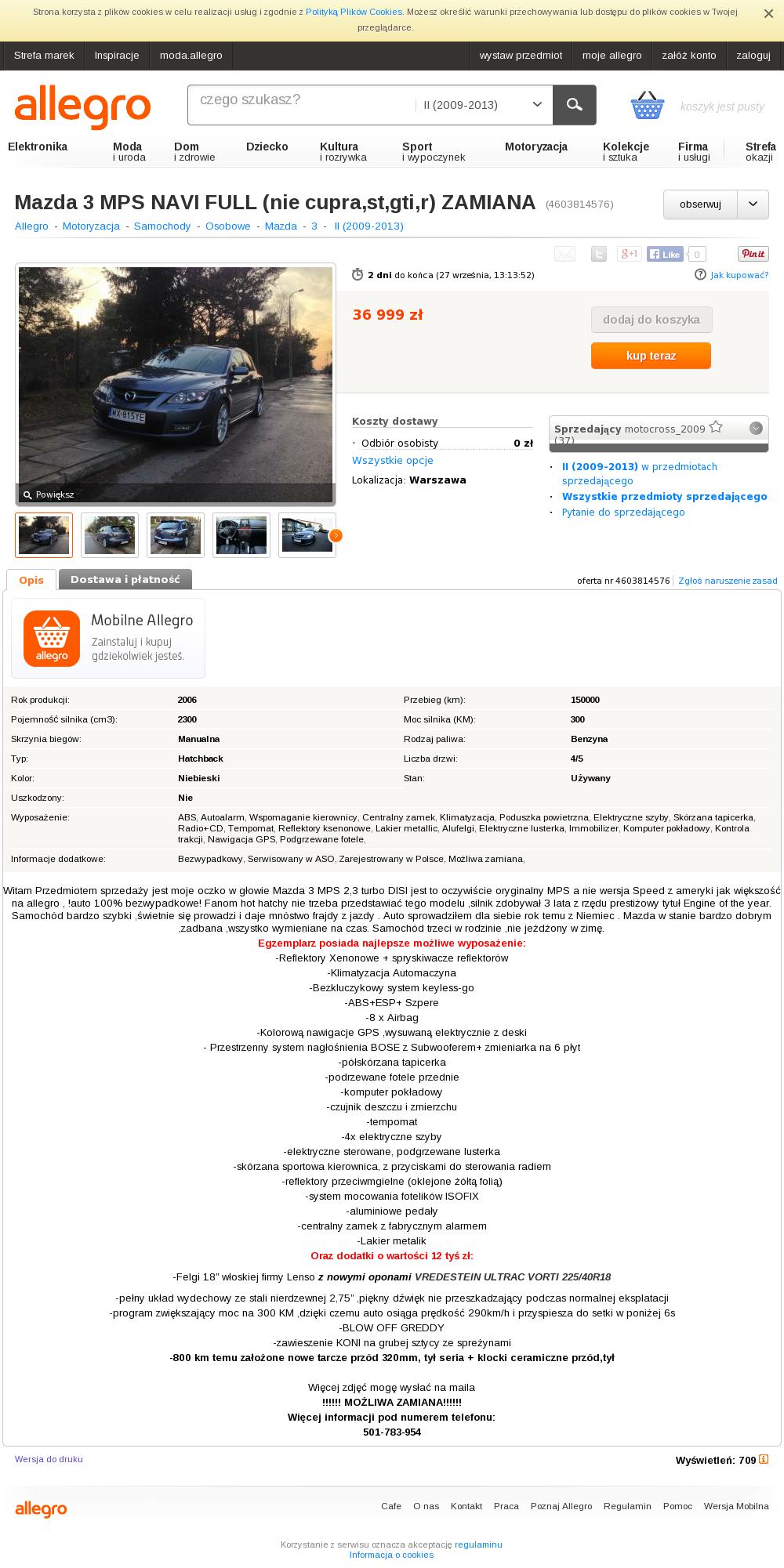Show next thumbnails with the orange arrow
Viewport: 784px width, 1568px height.
pos(336,535)
